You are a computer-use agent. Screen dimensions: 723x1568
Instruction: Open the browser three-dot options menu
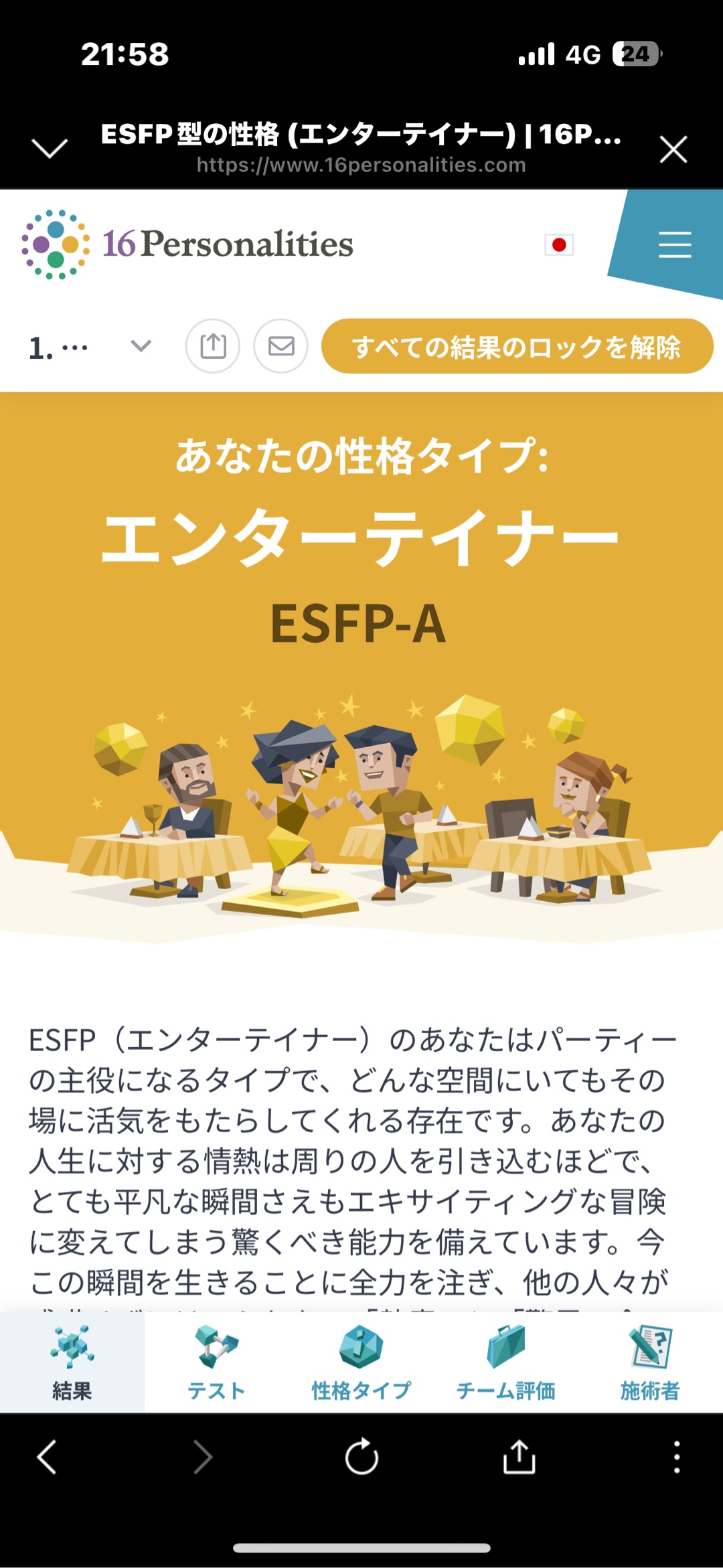(x=677, y=1457)
